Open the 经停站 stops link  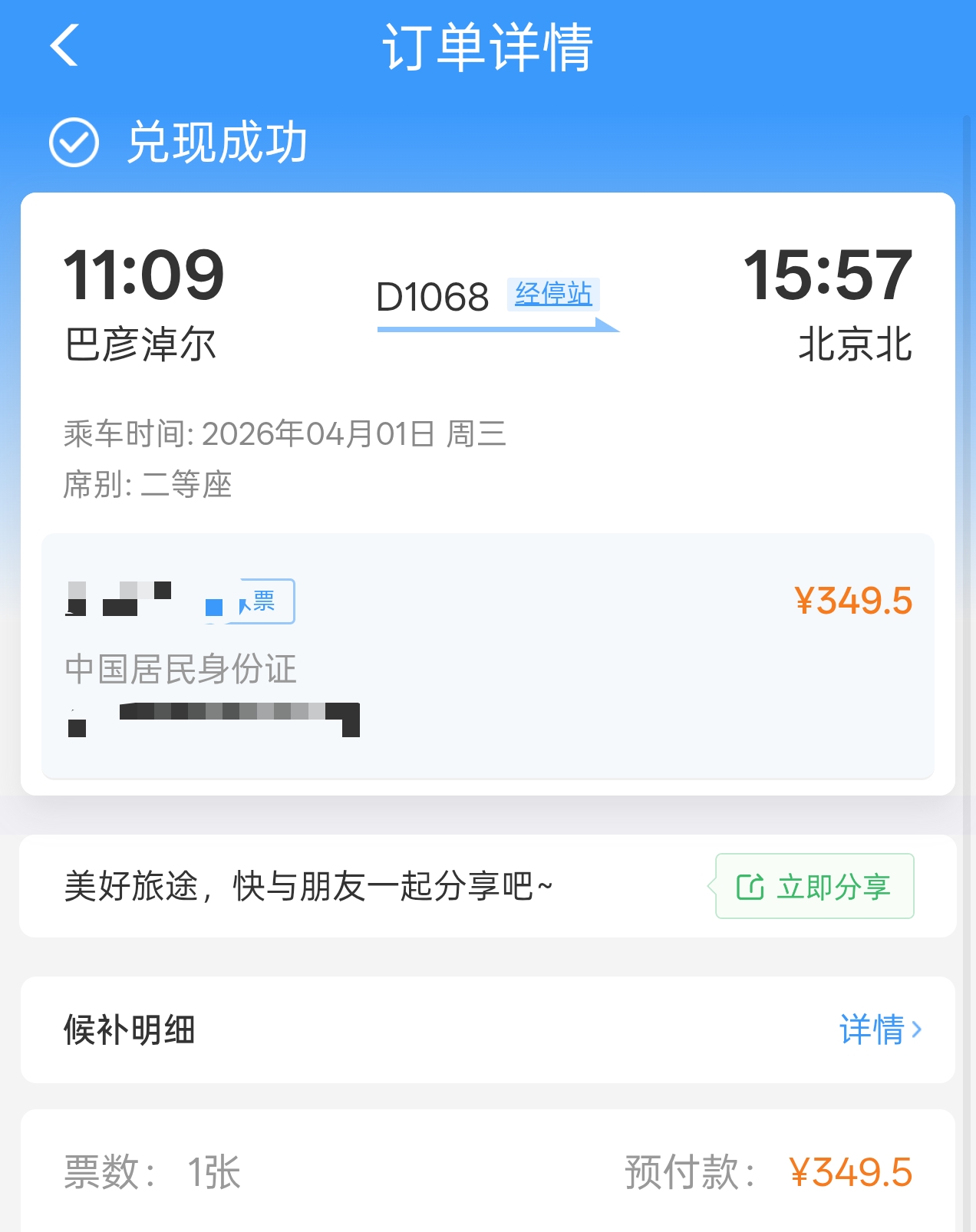553,294
